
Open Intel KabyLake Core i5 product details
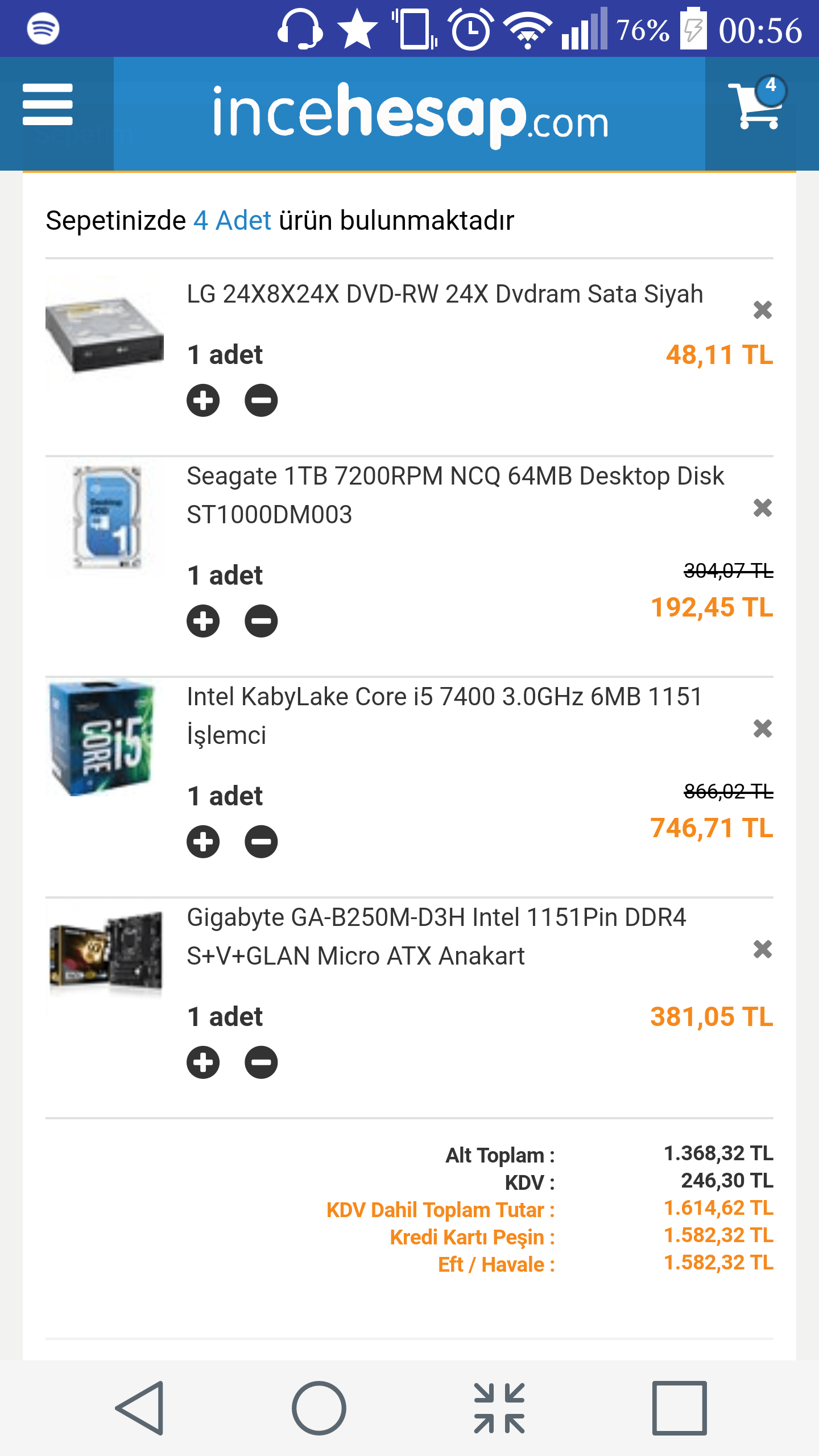tap(444, 715)
